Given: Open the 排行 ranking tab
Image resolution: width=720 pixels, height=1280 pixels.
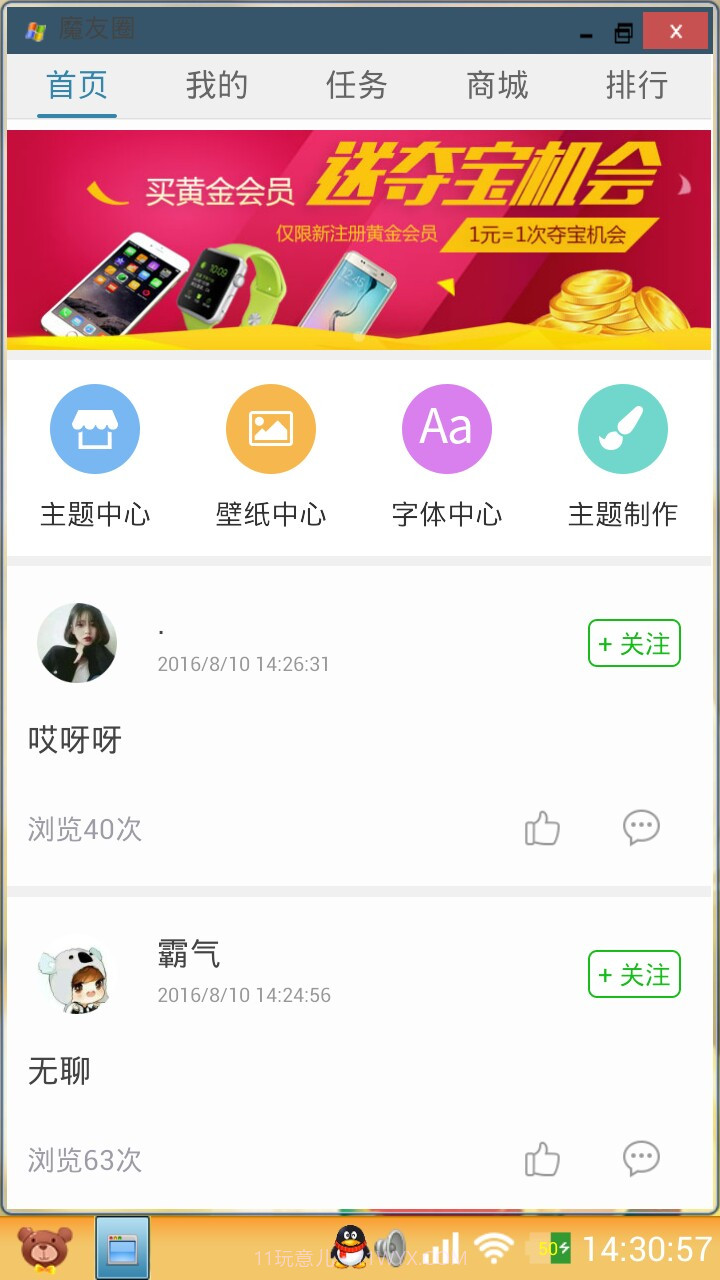Looking at the screenshot, I should click(x=637, y=87).
